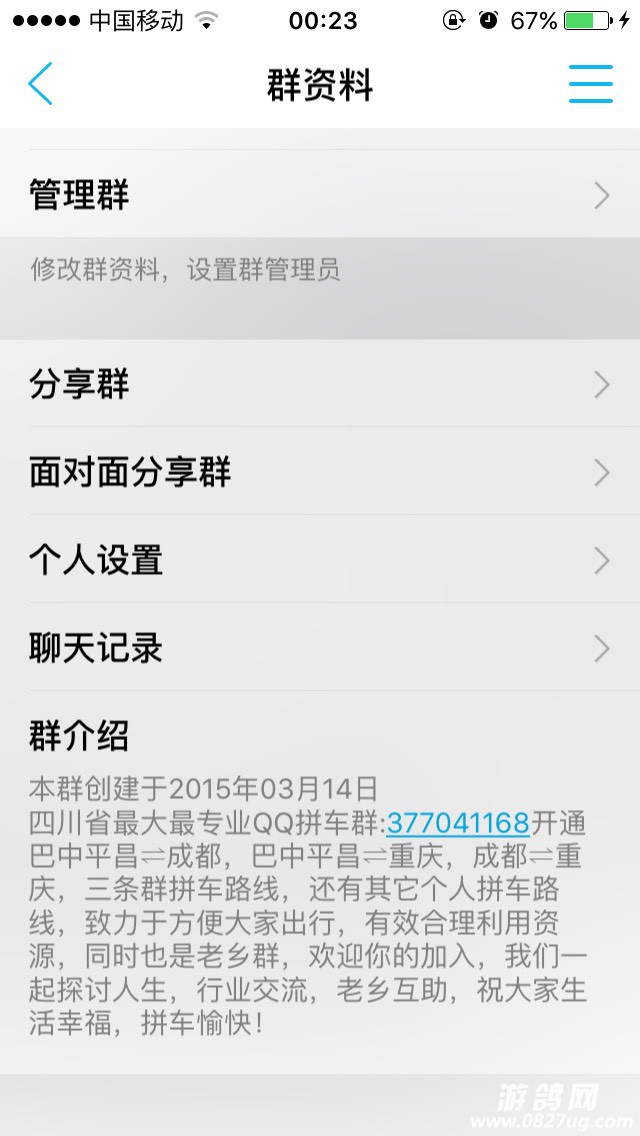640x1136 pixels.
Task: Open 管理群 settings
Action: [320, 195]
